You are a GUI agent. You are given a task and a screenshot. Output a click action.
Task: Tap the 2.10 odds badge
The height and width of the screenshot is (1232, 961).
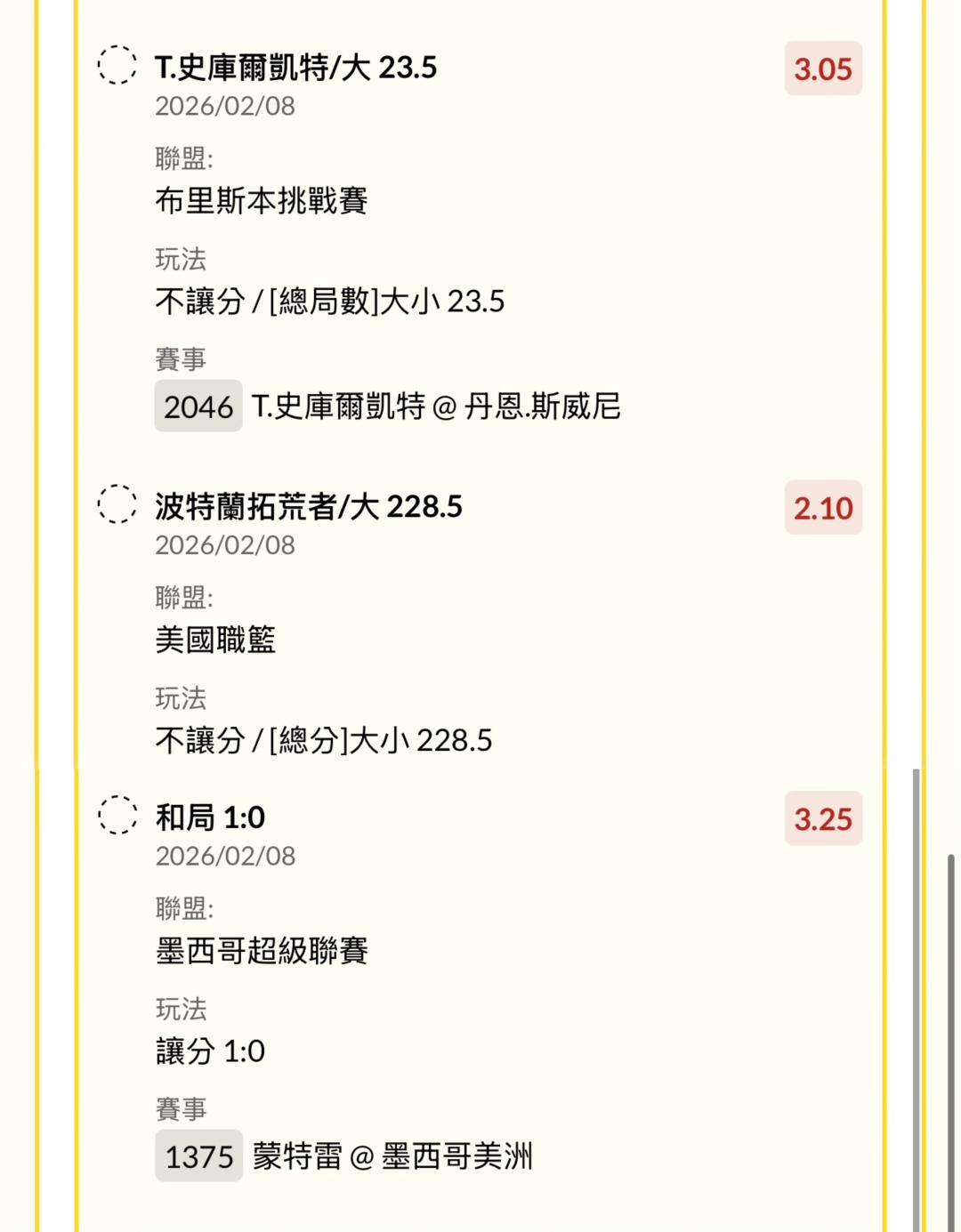coord(823,508)
